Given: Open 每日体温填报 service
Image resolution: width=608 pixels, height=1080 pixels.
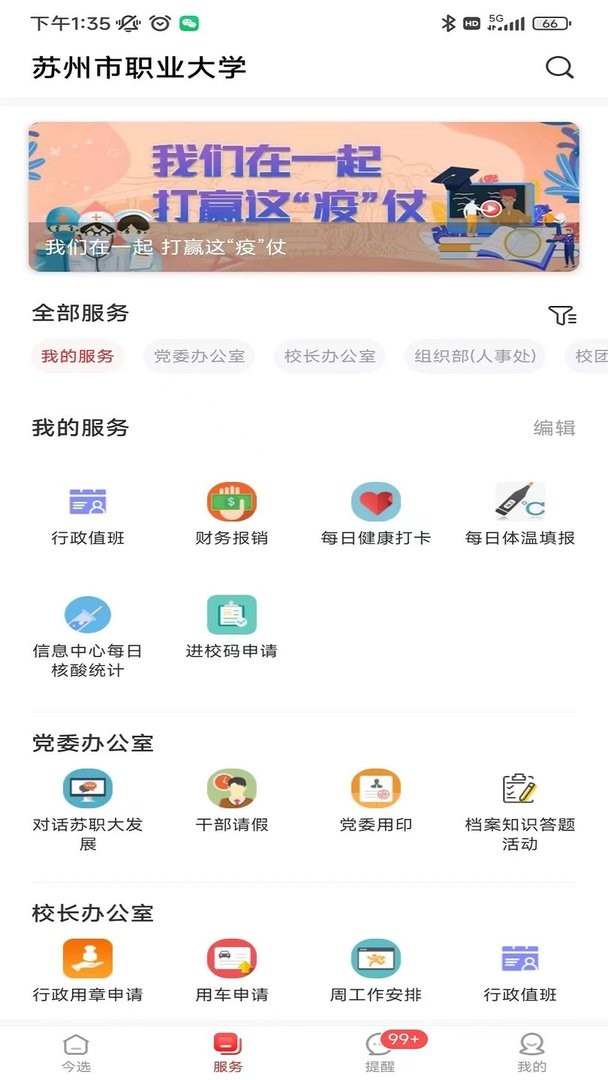Looking at the screenshot, I should pos(519,513).
